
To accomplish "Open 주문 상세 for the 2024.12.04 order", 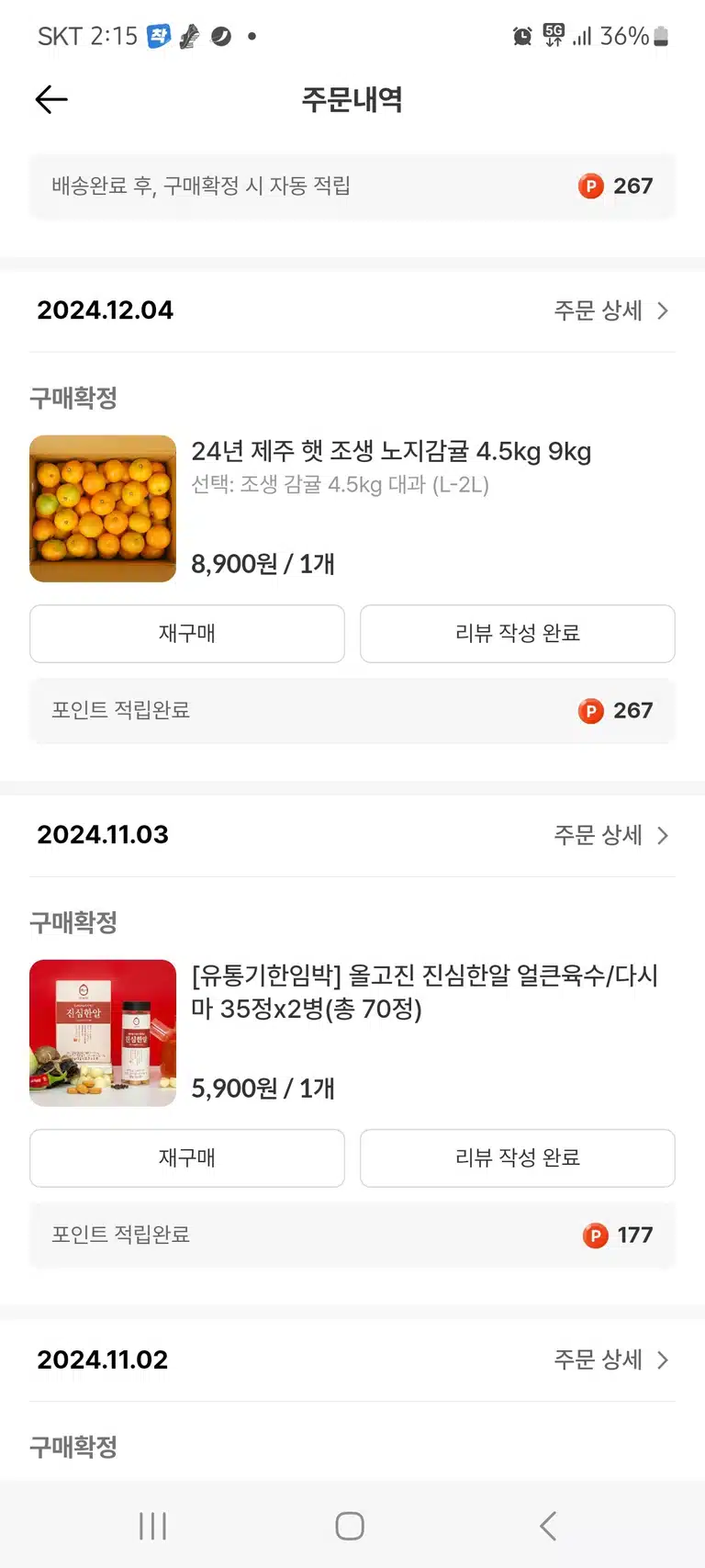I will click(610, 310).
